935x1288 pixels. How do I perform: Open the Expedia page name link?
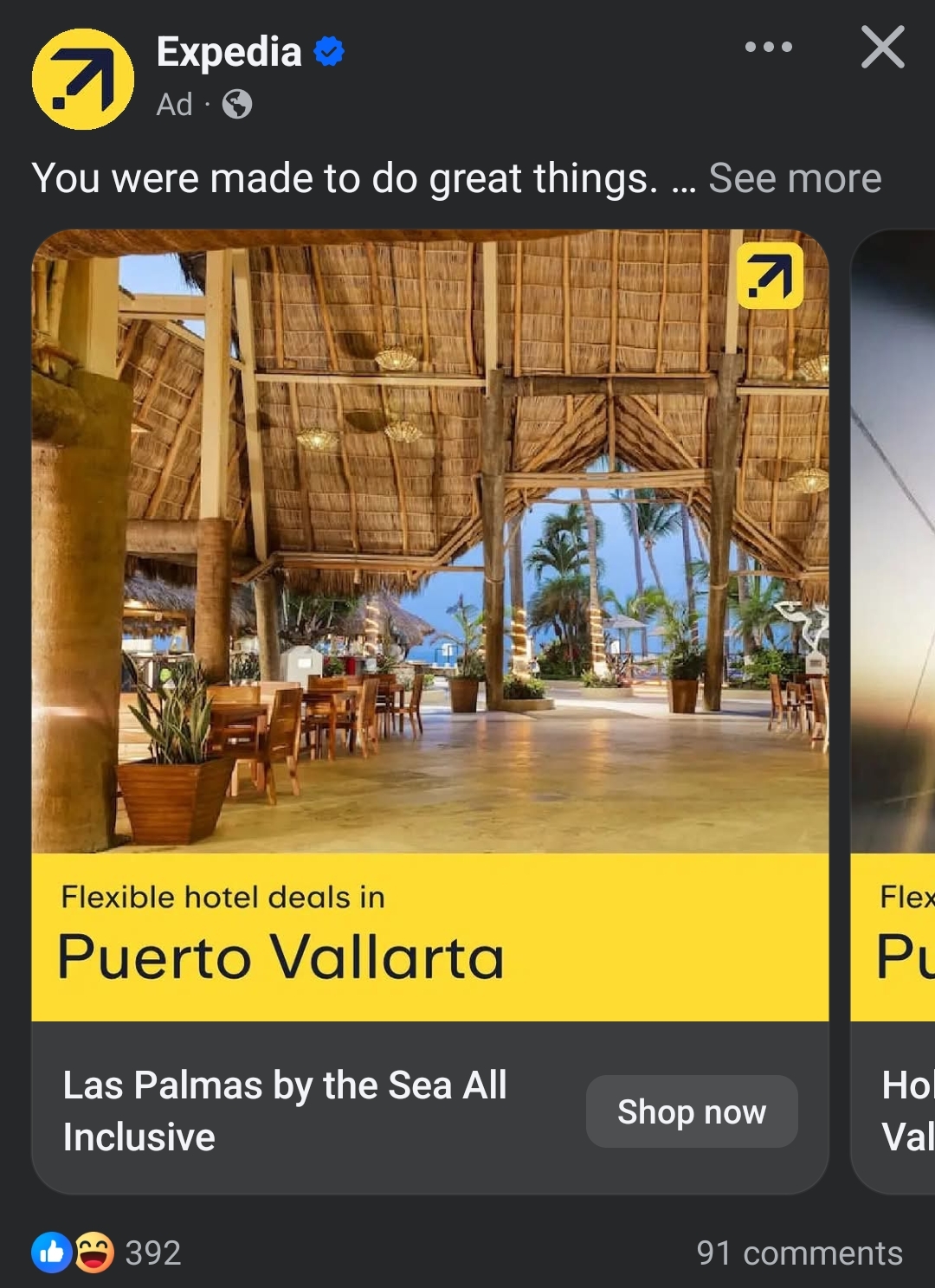pos(229,52)
